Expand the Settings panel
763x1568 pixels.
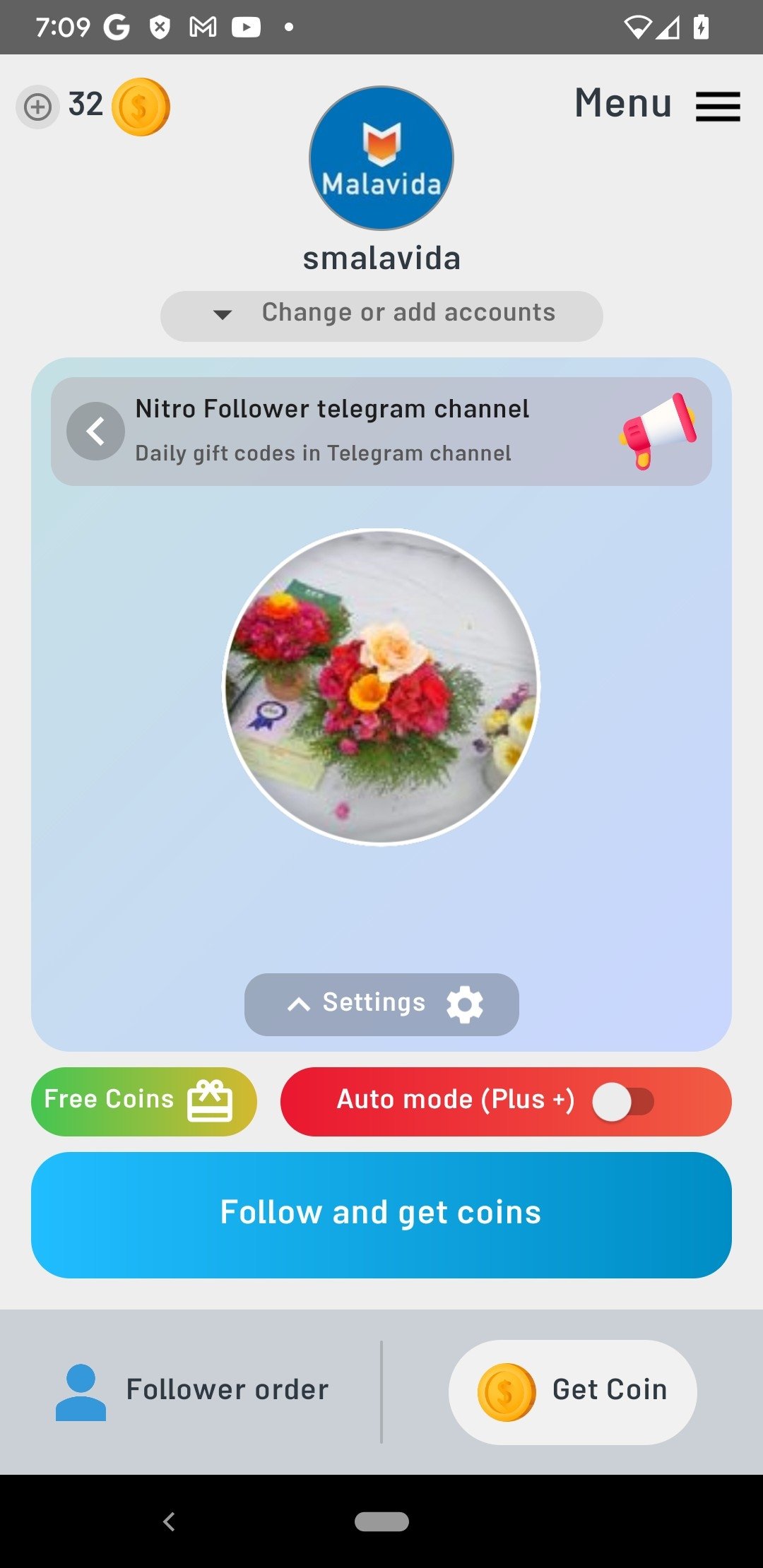click(381, 1004)
